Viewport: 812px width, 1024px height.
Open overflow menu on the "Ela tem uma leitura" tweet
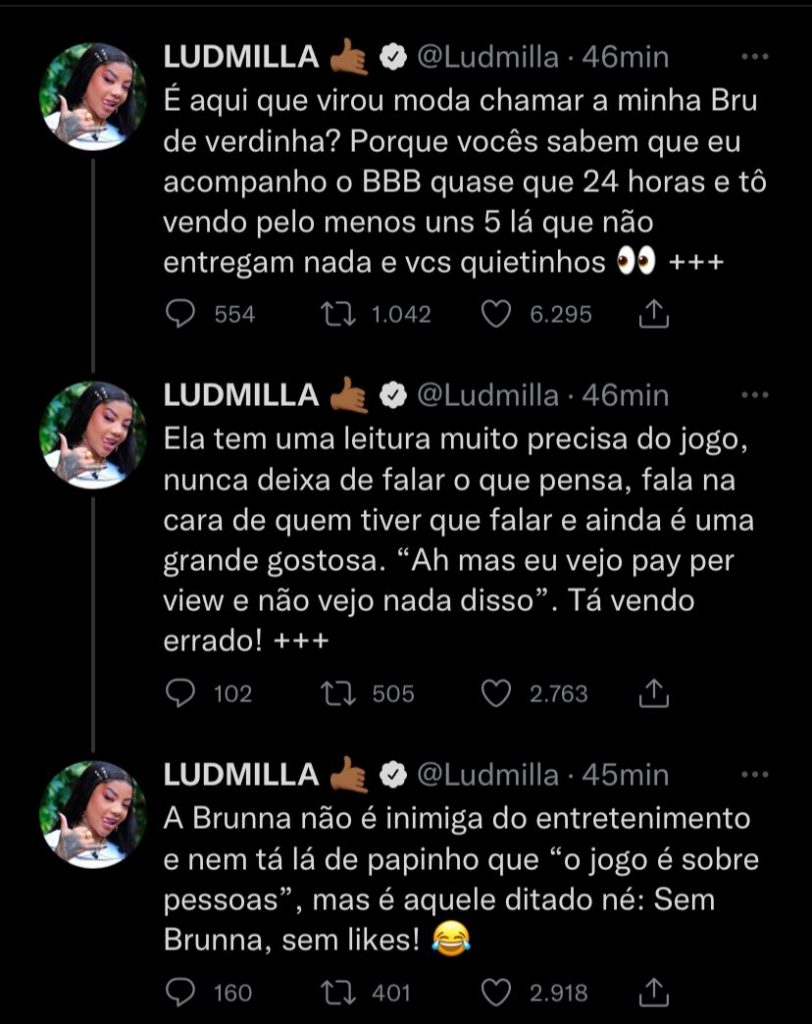[758, 396]
